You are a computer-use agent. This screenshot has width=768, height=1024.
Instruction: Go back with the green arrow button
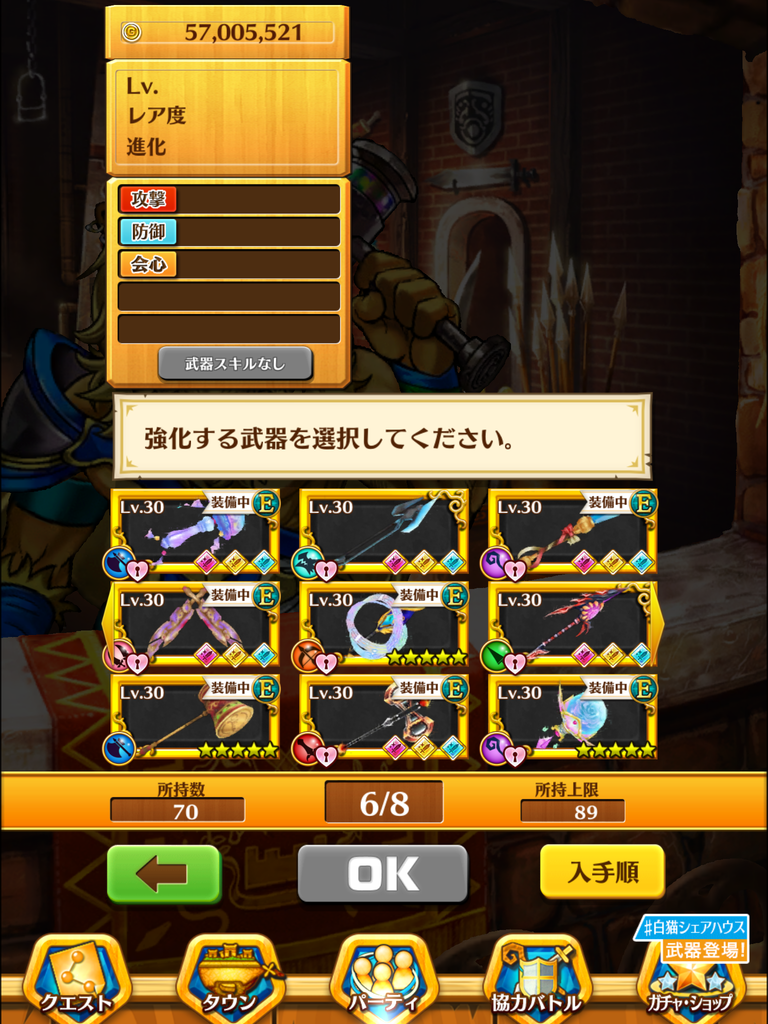pos(163,874)
